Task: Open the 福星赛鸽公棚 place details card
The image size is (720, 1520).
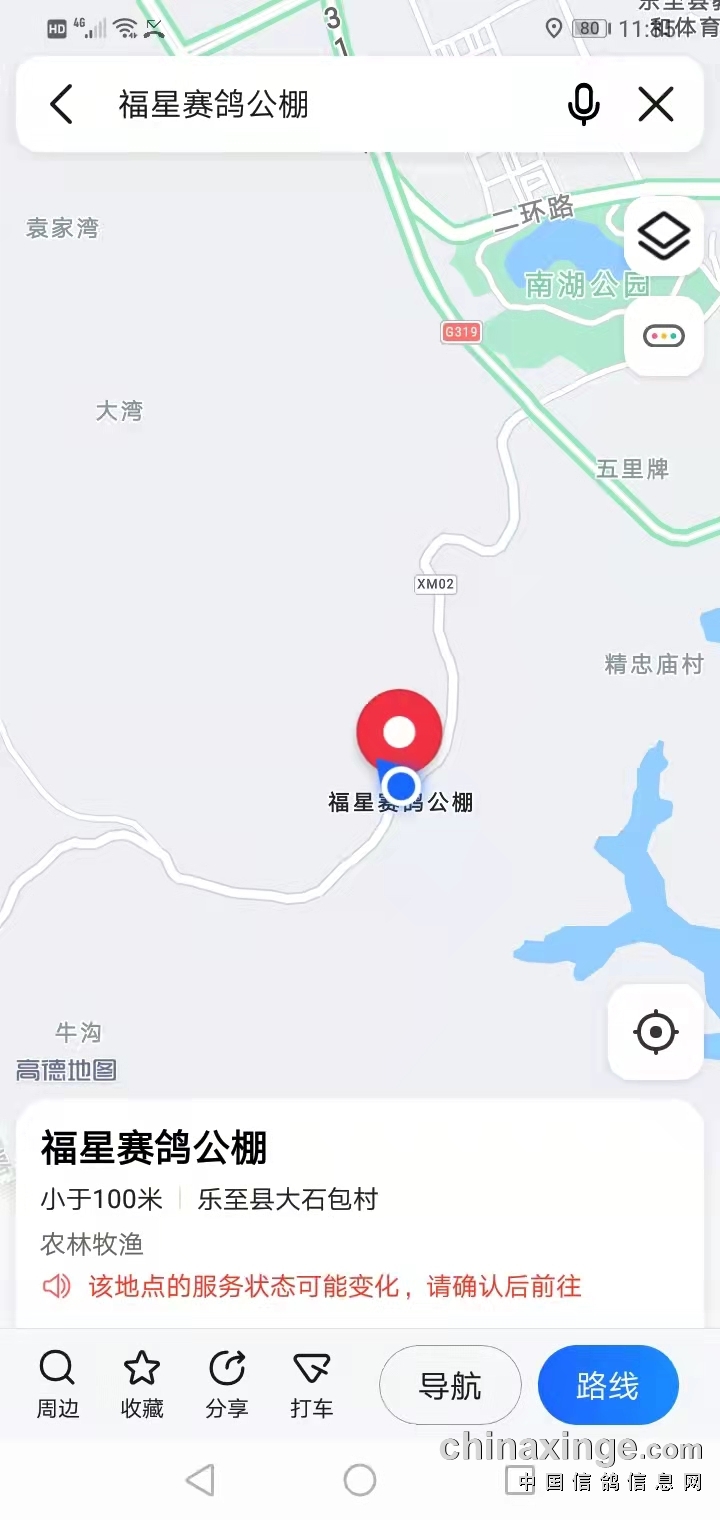Action: tap(360, 1212)
